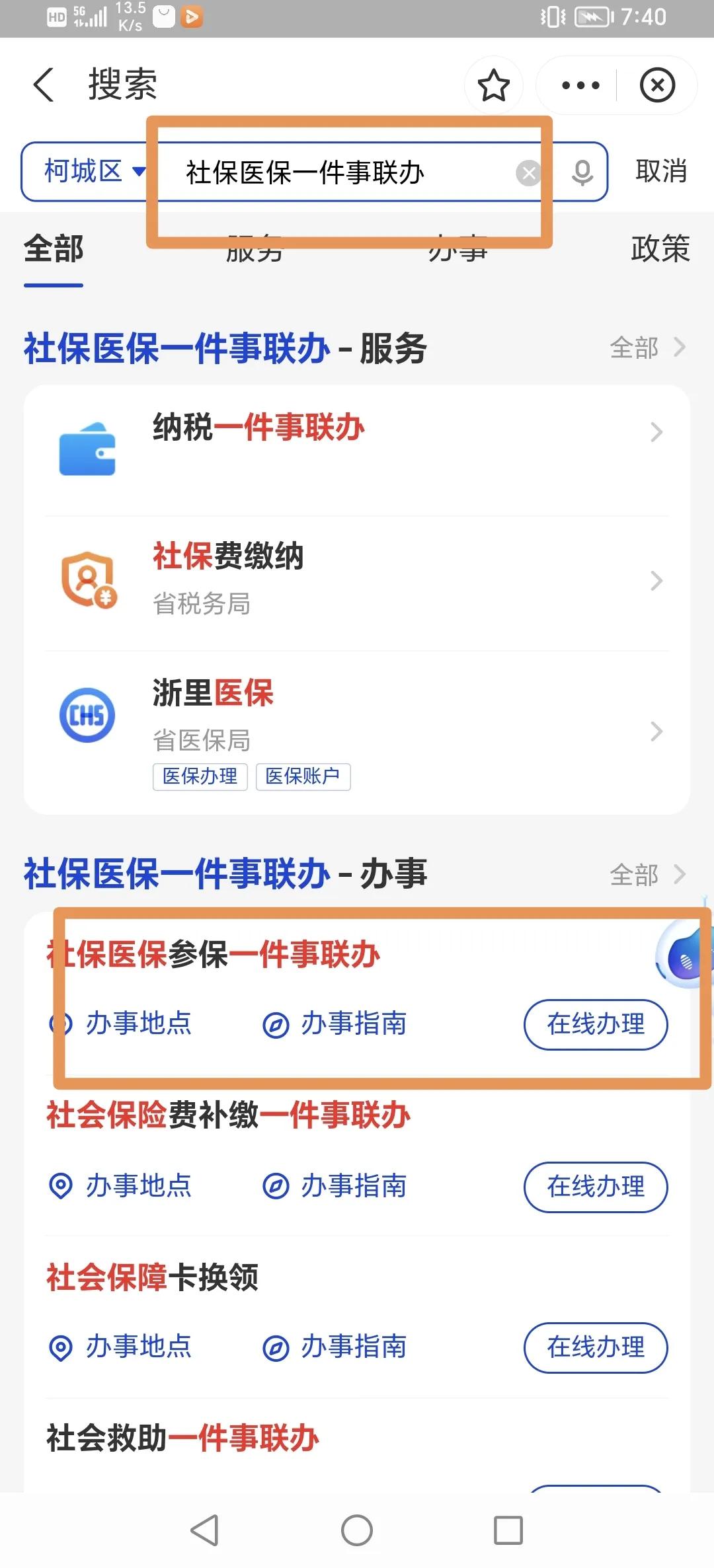
Task: Clear the search box with the X icon
Action: 529,172
